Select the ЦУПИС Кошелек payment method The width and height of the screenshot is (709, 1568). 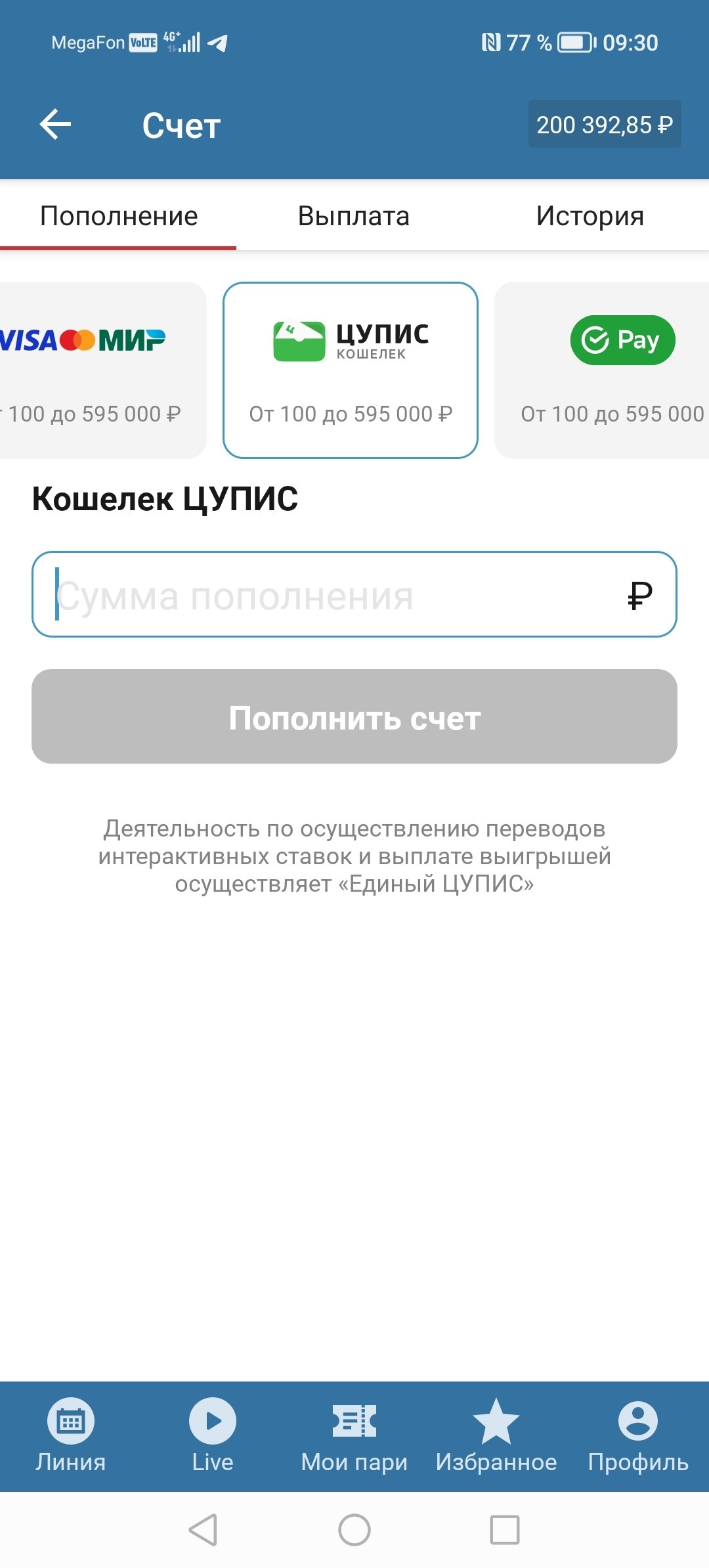tap(351, 370)
